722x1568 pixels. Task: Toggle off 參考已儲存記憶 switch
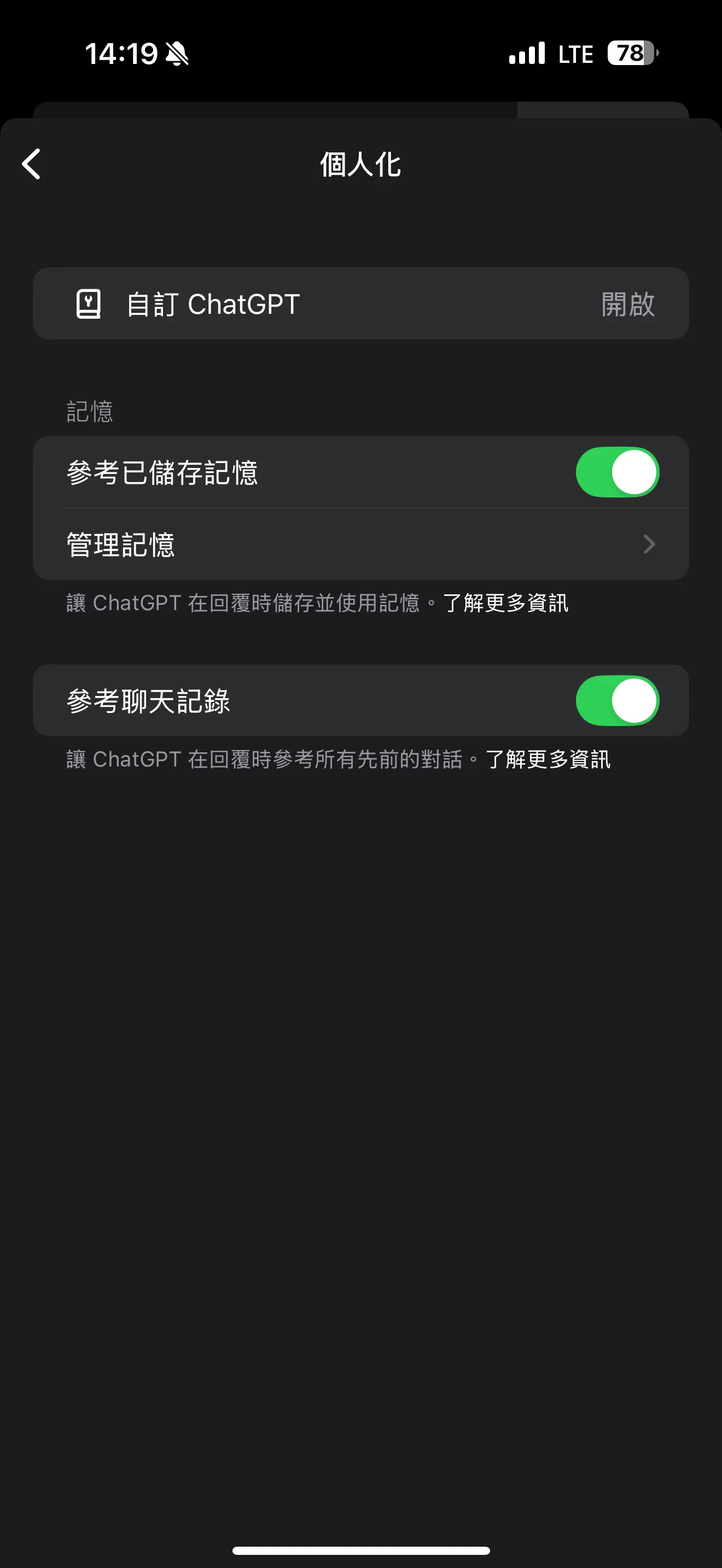coord(618,472)
